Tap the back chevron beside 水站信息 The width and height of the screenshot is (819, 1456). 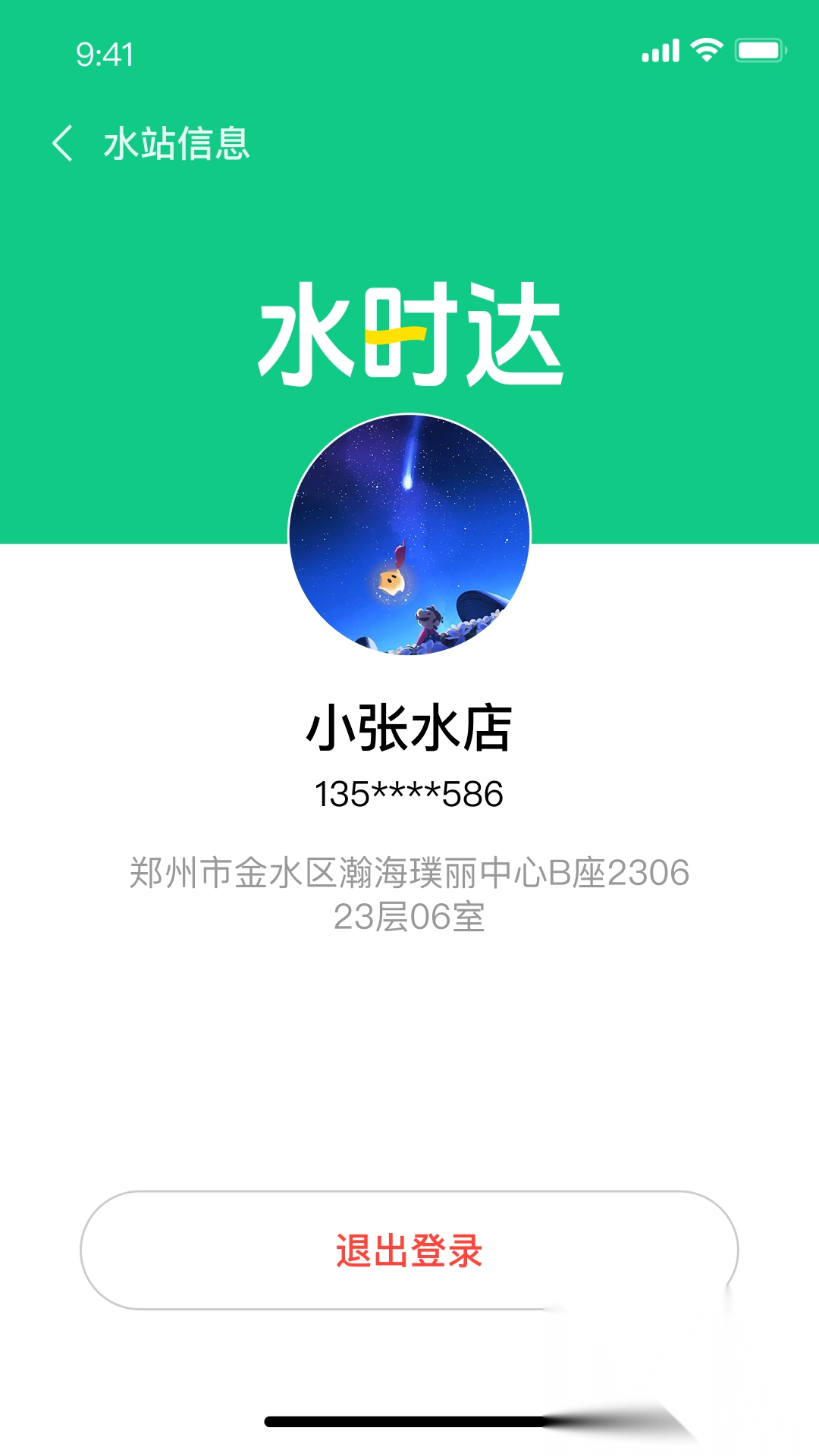coord(64,141)
